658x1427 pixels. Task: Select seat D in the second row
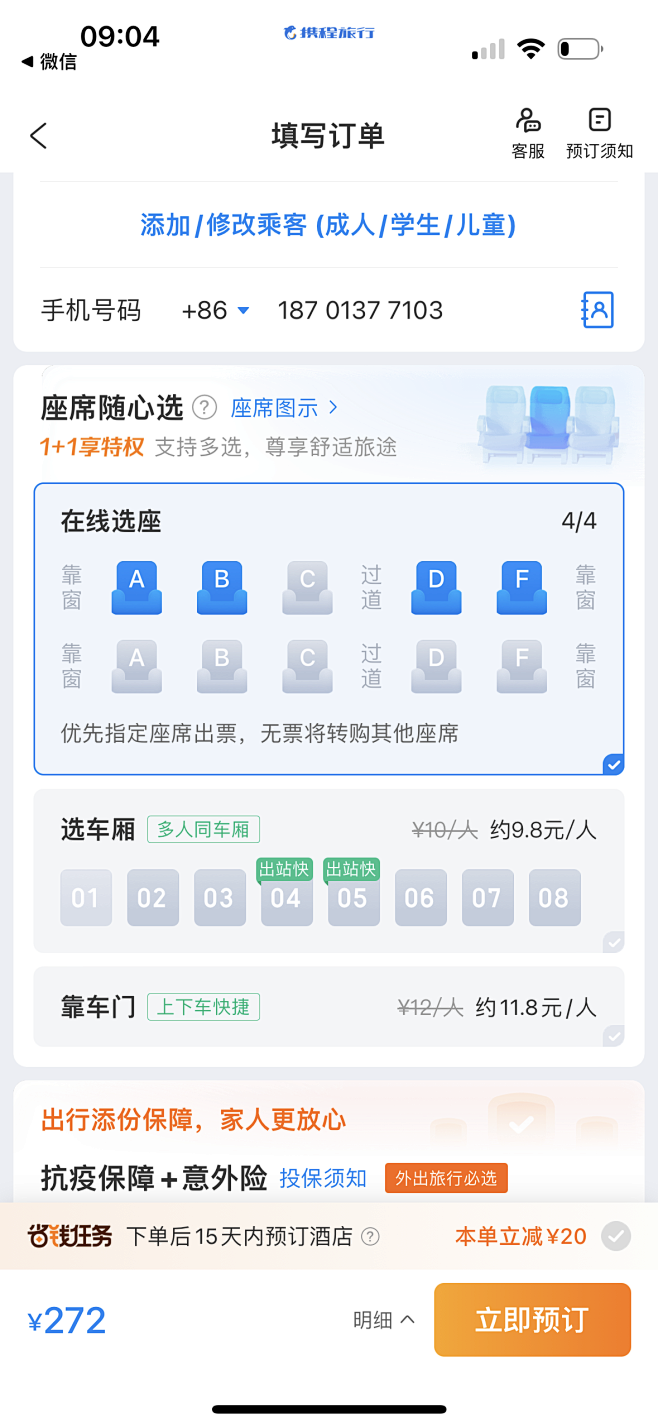point(436,667)
